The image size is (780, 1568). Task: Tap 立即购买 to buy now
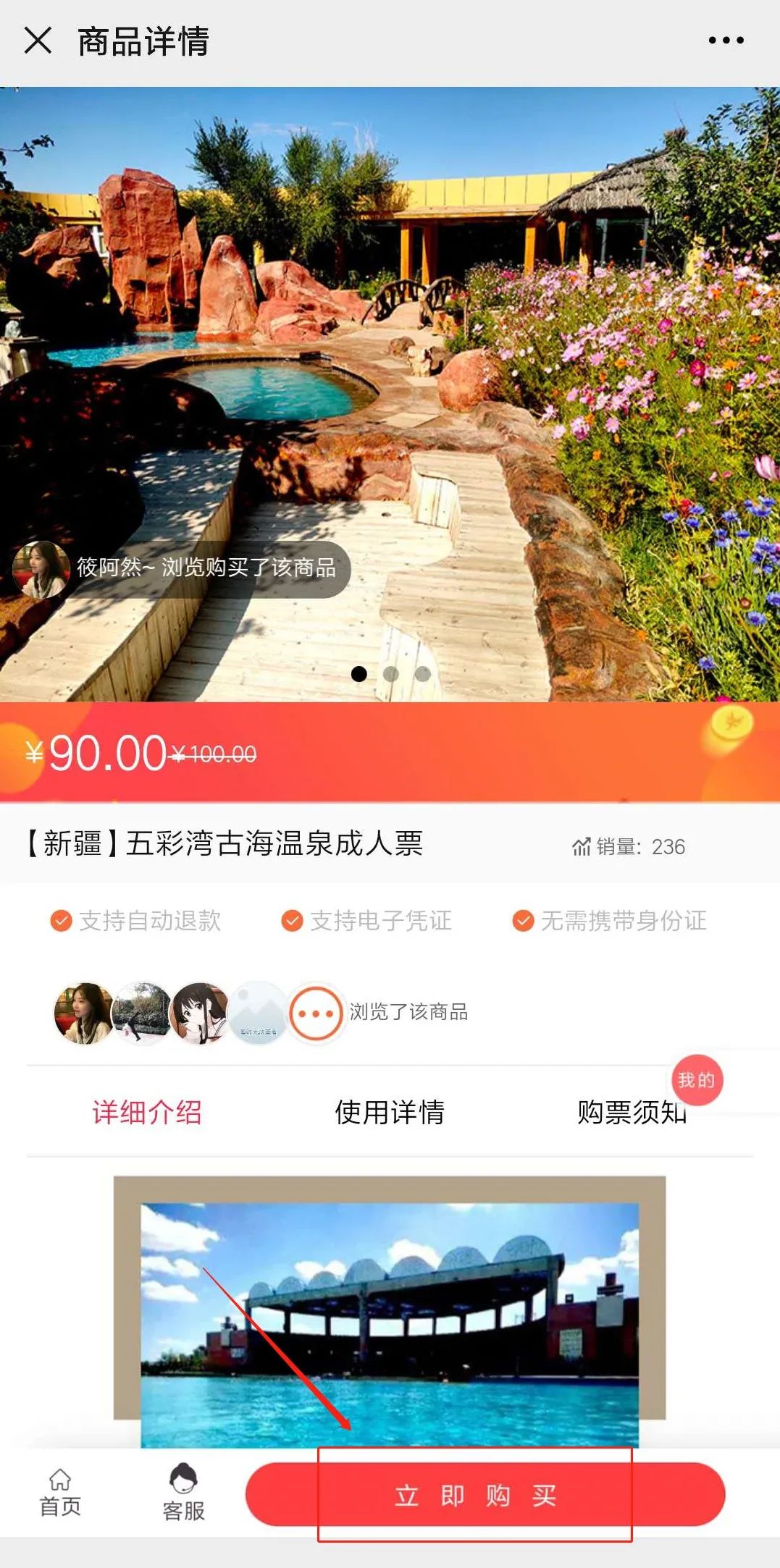(x=485, y=1494)
